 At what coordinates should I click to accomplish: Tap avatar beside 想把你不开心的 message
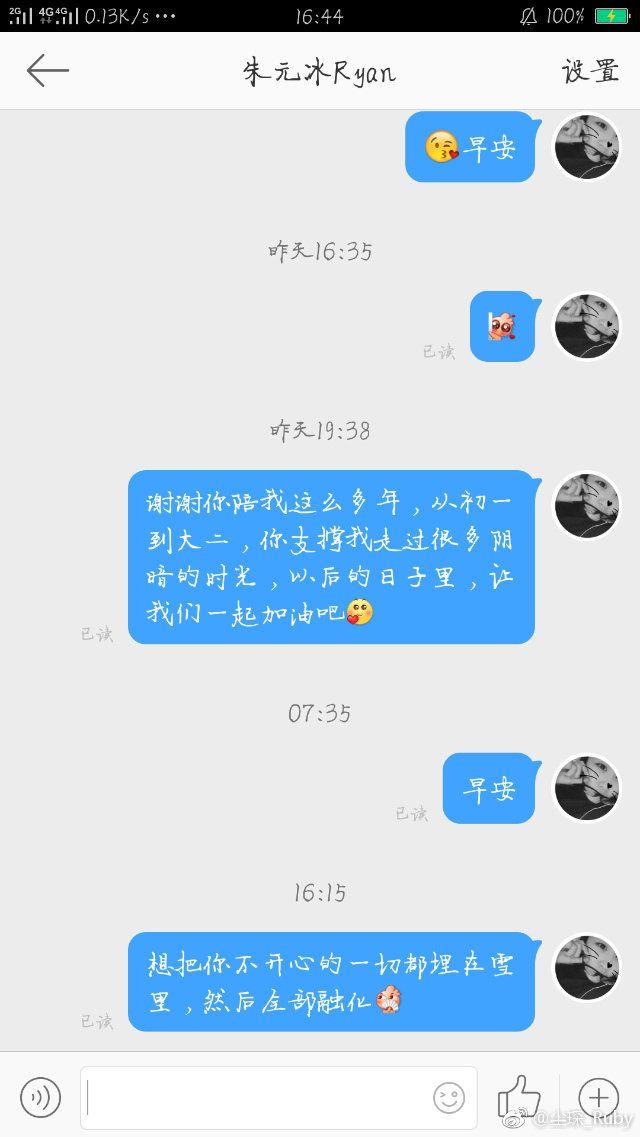click(587, 967)
